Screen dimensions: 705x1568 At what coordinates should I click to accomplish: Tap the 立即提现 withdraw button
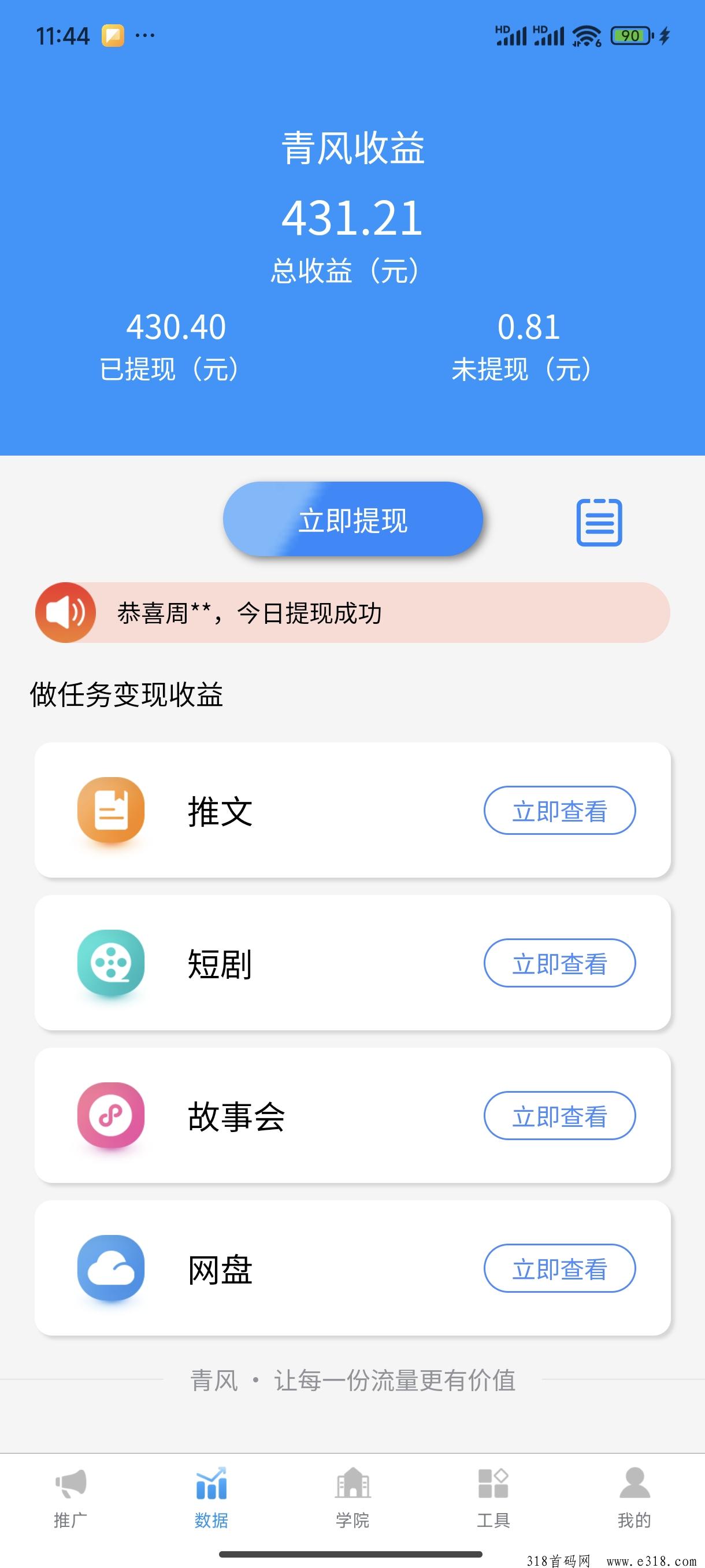(x=353, y=519)
